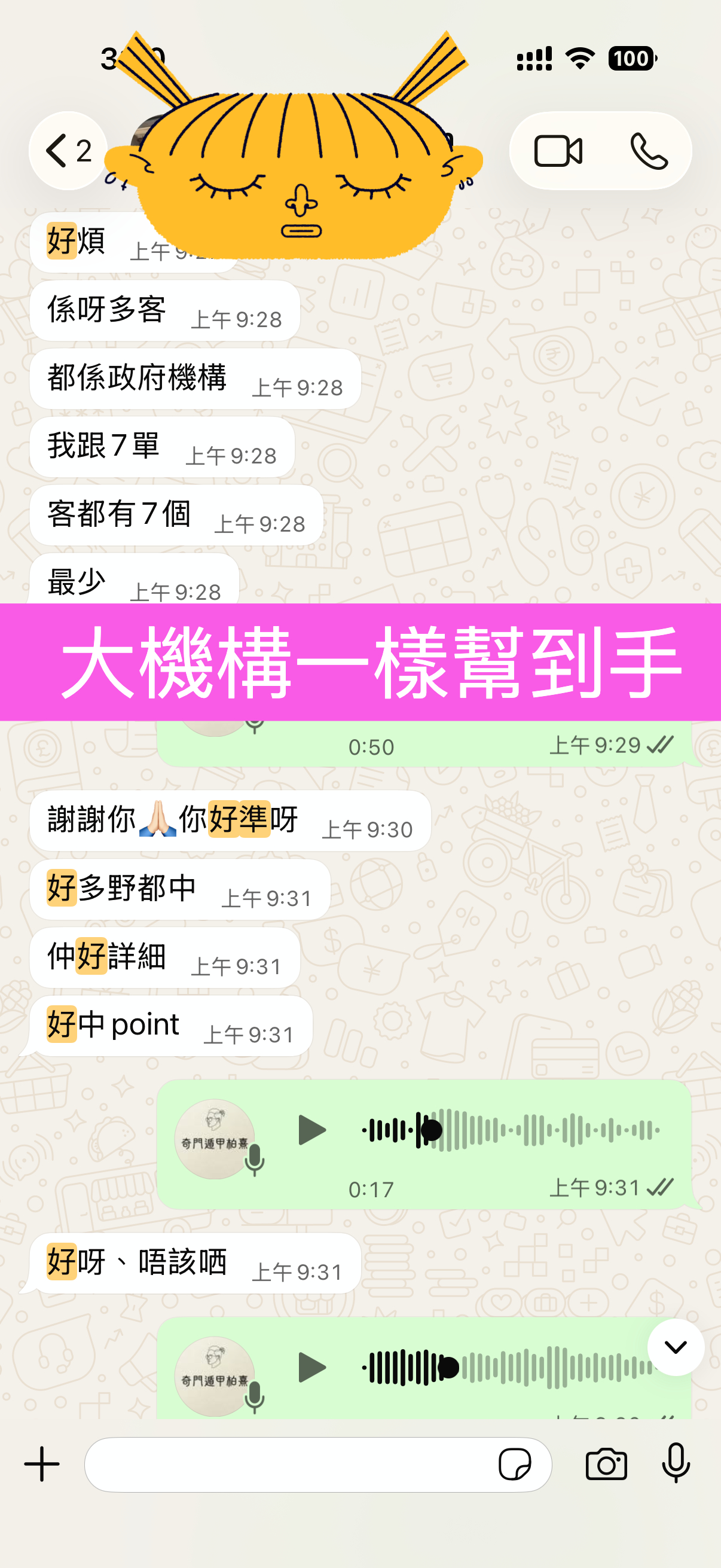Viewport: 721px width, 1568px height.
Task: Play the 0:17 voice message
Action: coord(312,1130)
